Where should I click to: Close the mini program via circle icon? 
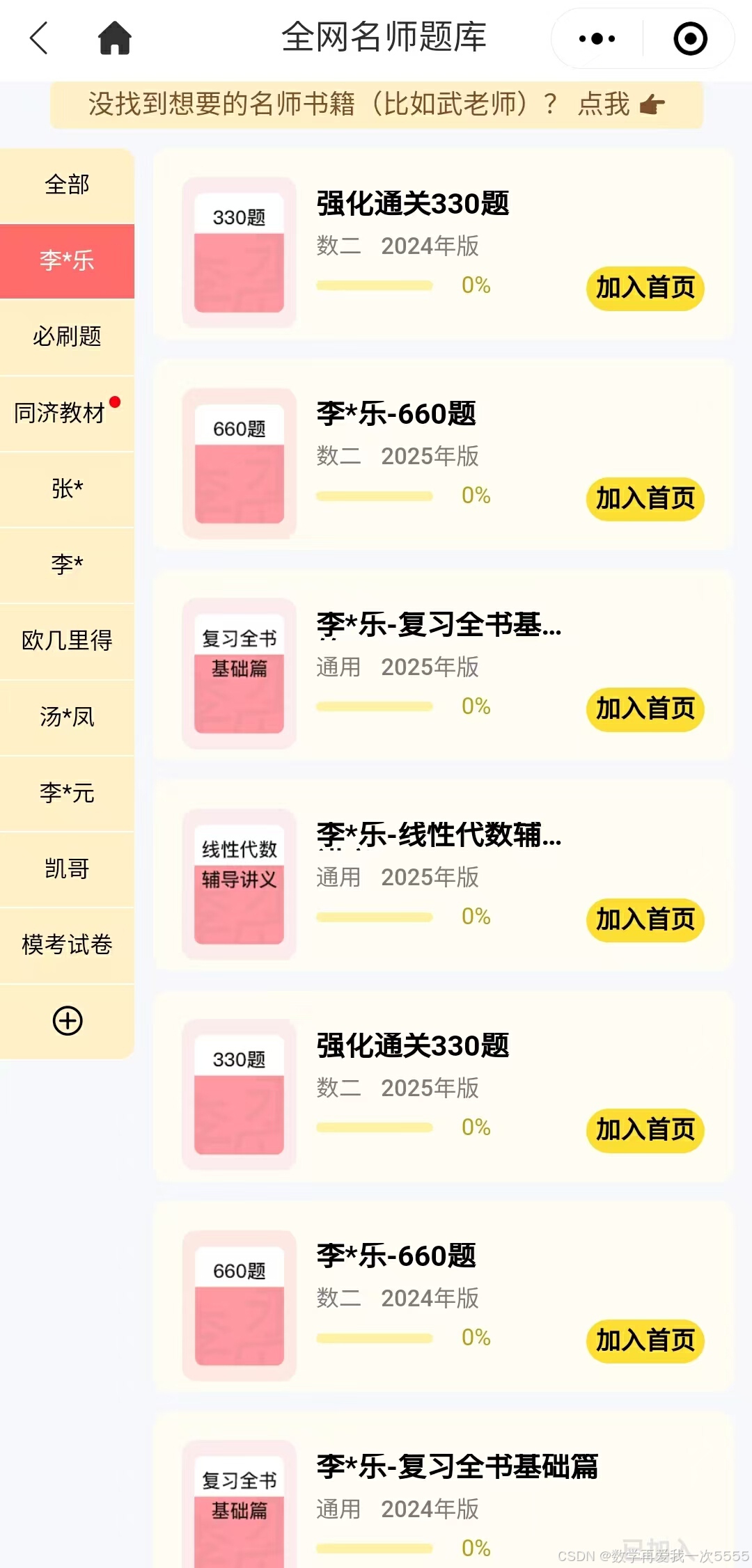[x=690, y=38]
